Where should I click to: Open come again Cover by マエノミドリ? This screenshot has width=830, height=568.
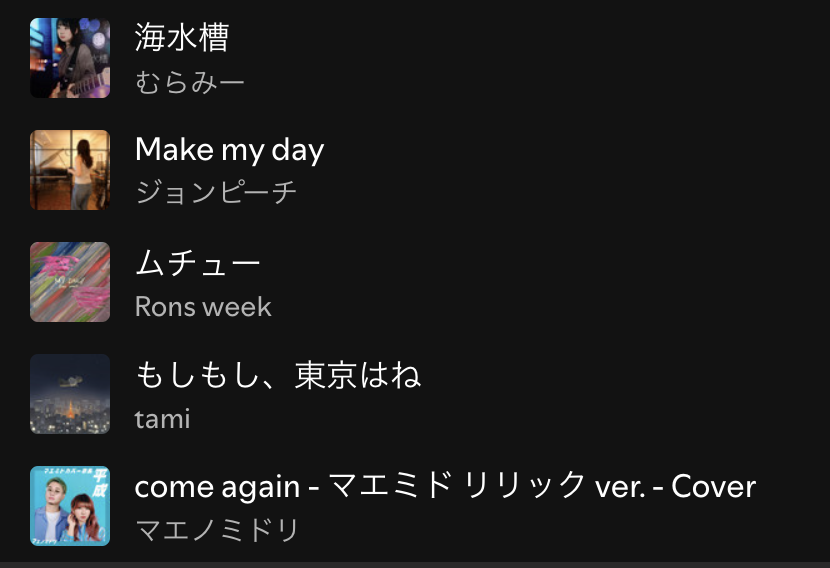415,506
